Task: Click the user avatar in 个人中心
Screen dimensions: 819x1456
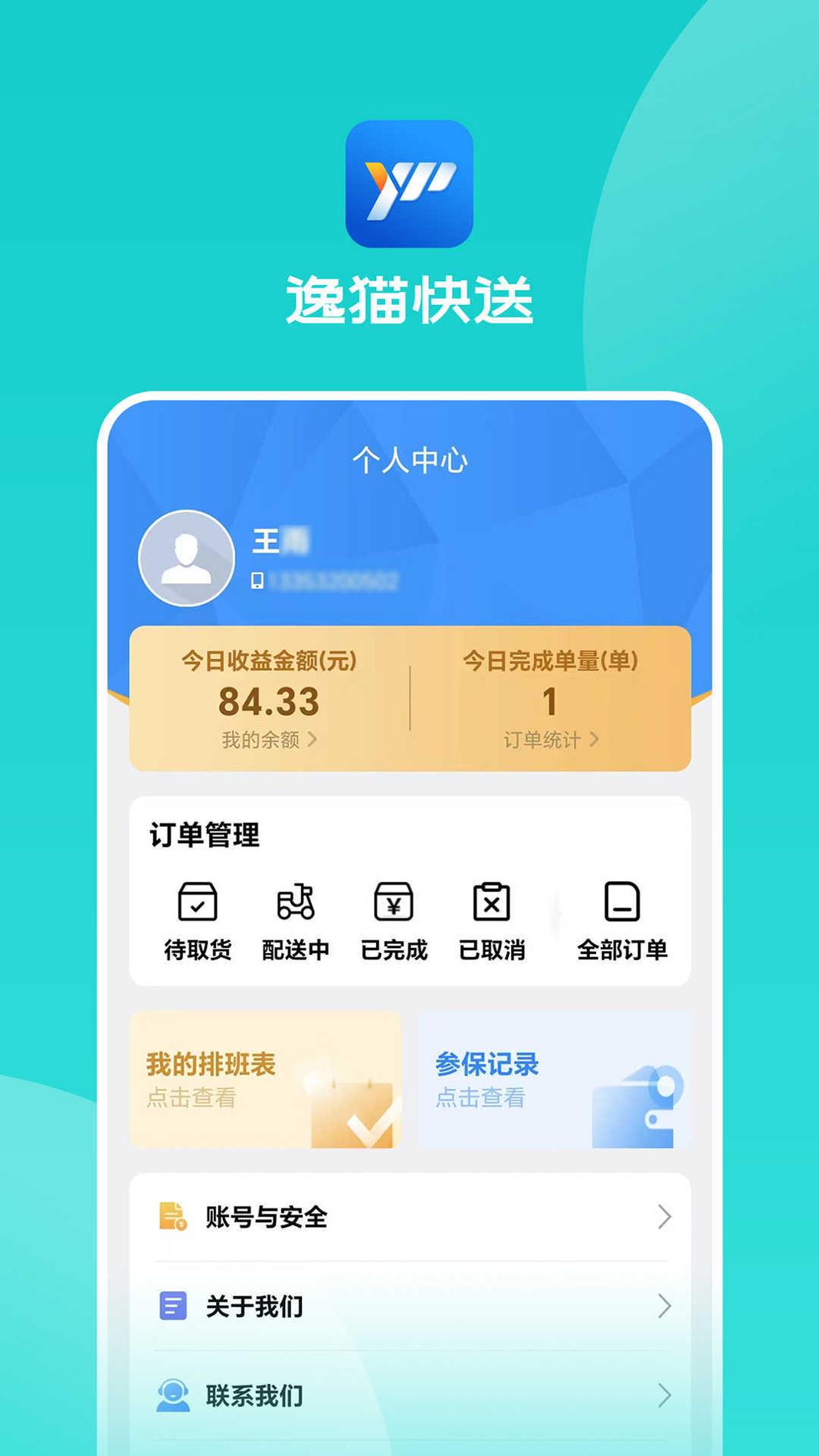Action: point(185,559)
